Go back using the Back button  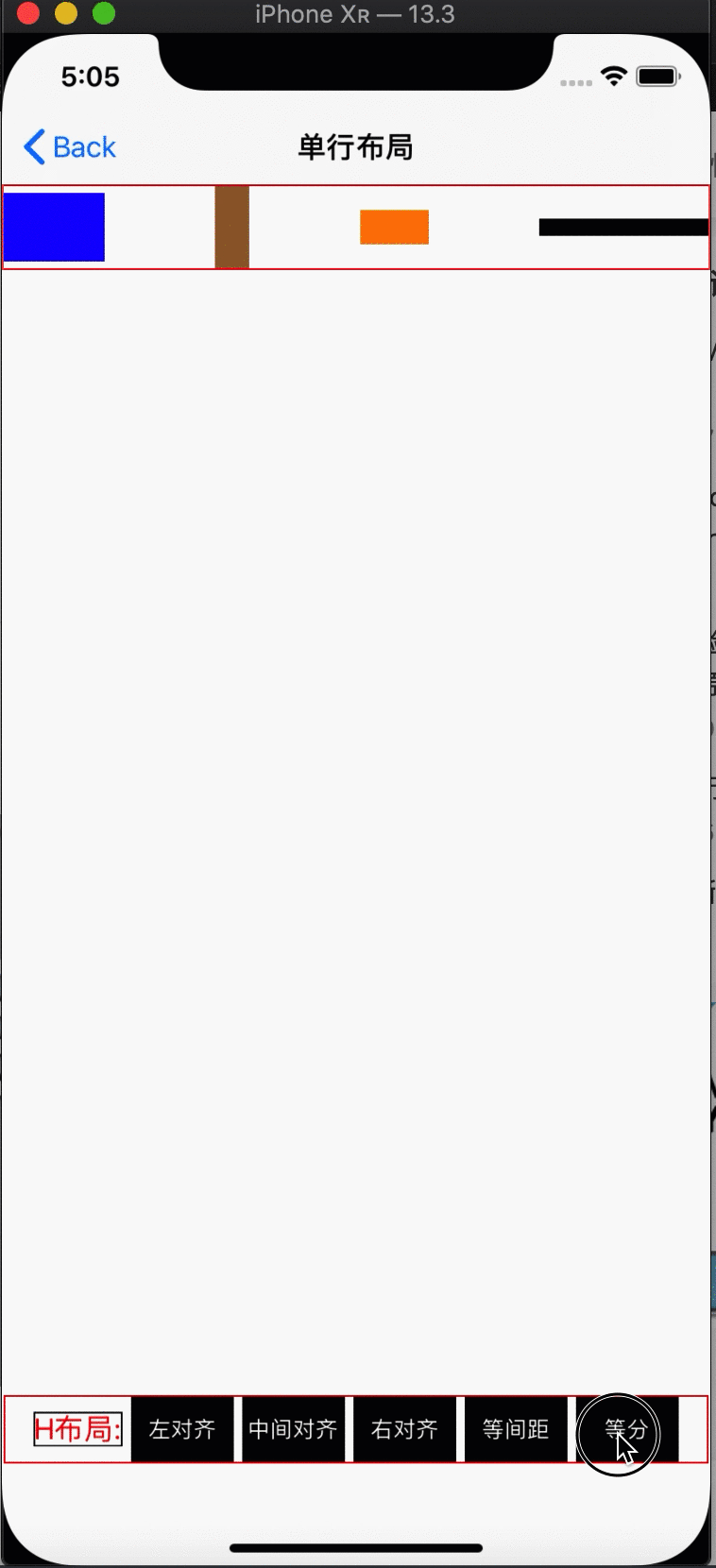(x=70, y=147)
